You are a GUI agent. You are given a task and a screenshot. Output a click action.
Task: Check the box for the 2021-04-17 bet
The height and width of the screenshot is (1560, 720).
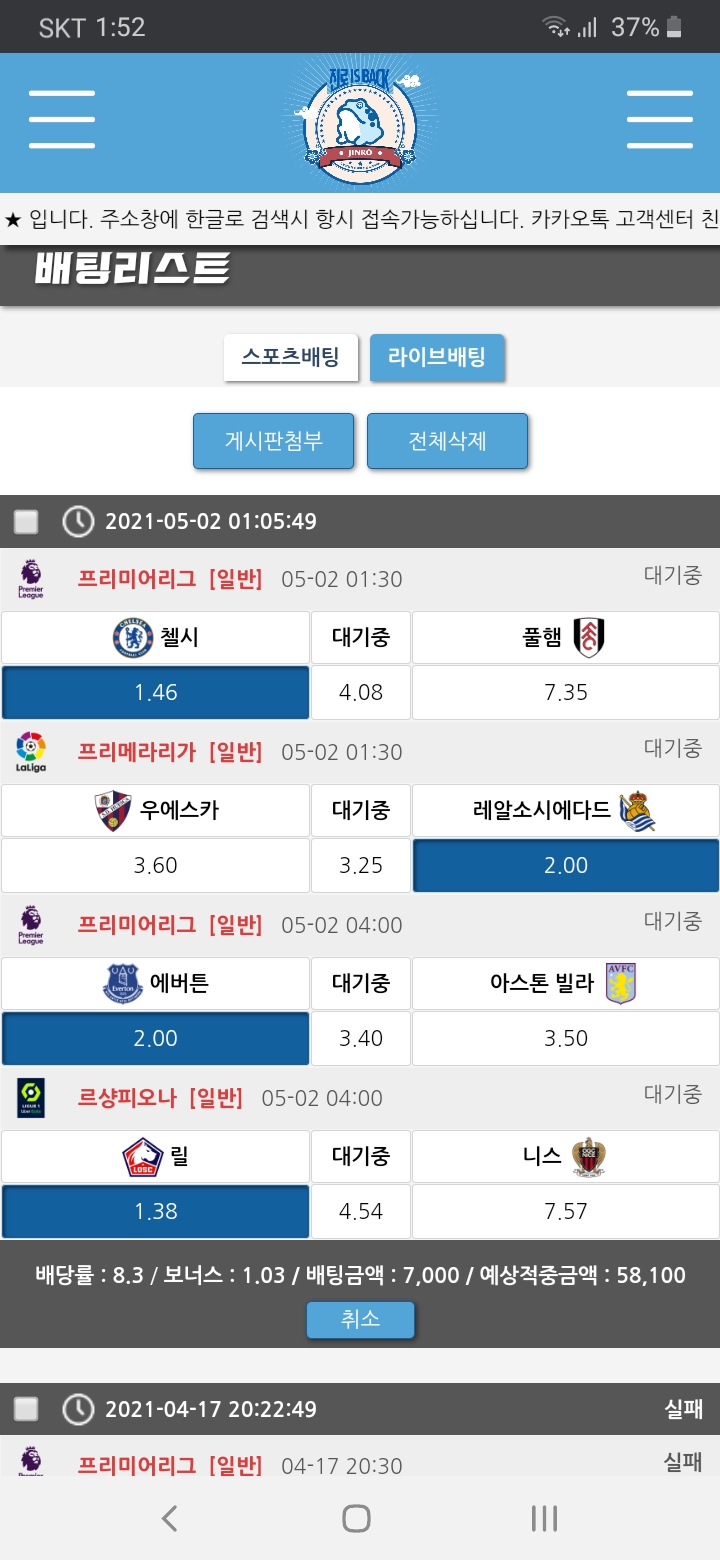click(26, 1409)
